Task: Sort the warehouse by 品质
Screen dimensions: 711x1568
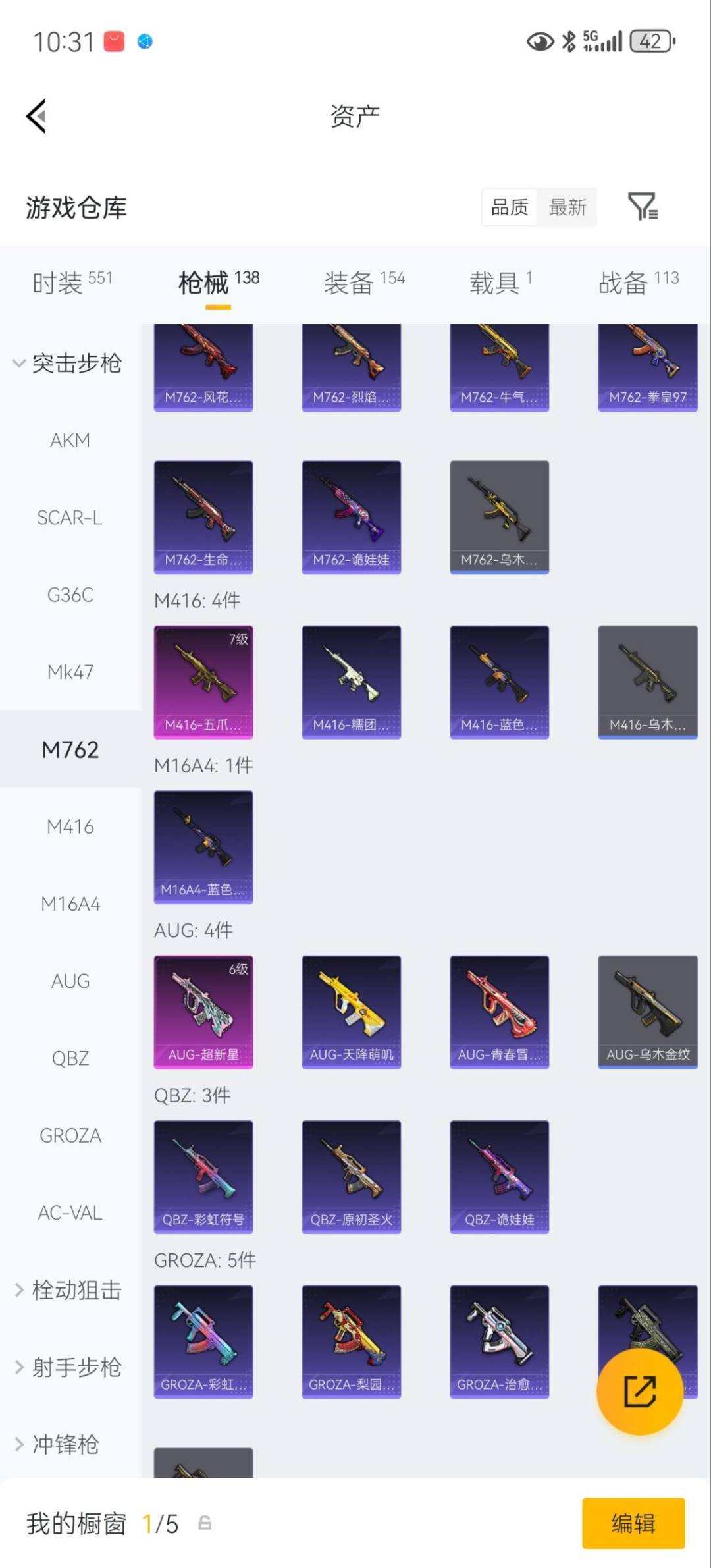Action: coord(510,207)
